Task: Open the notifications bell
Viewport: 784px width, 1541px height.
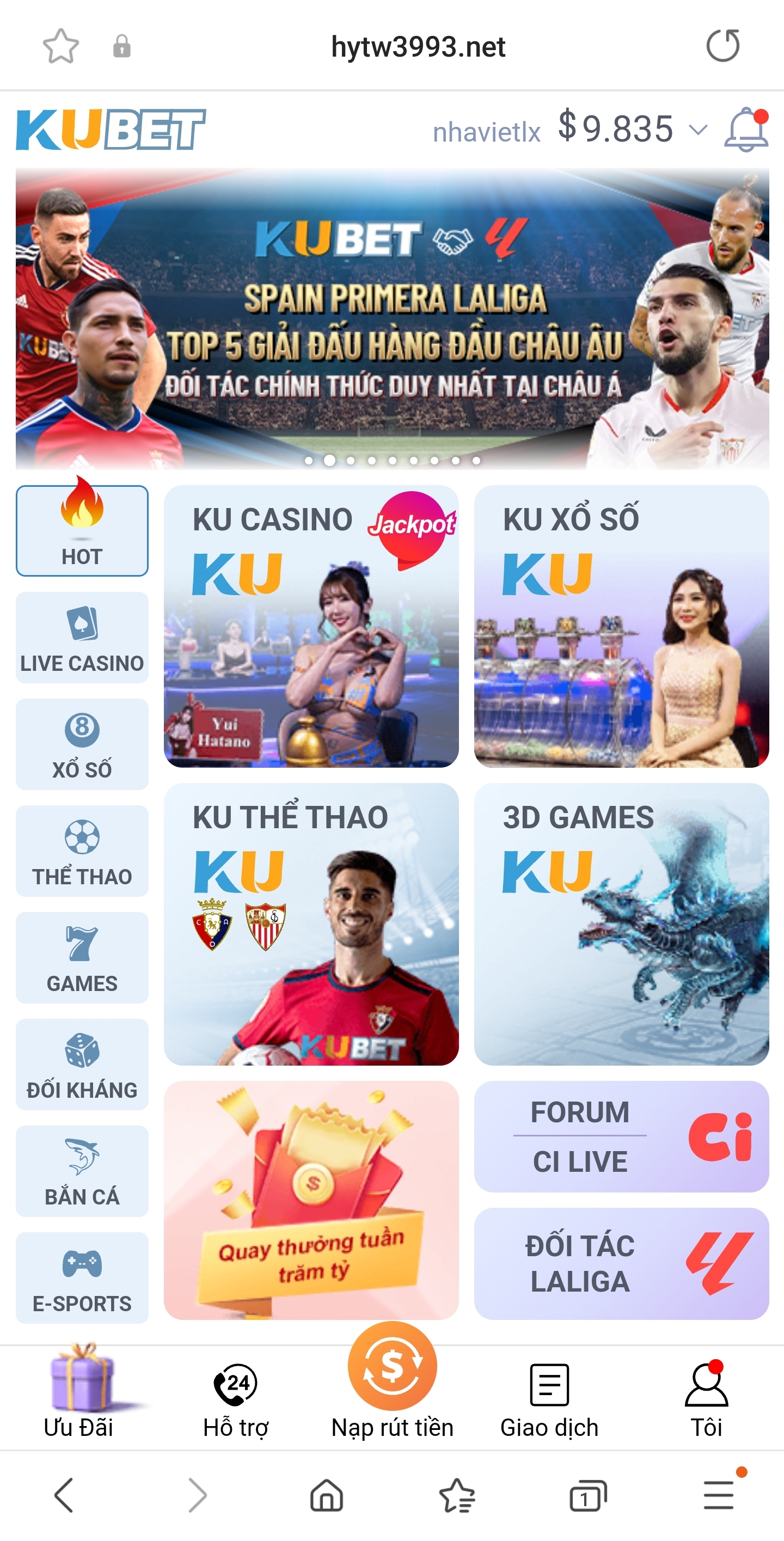Action: pos(745,129)
